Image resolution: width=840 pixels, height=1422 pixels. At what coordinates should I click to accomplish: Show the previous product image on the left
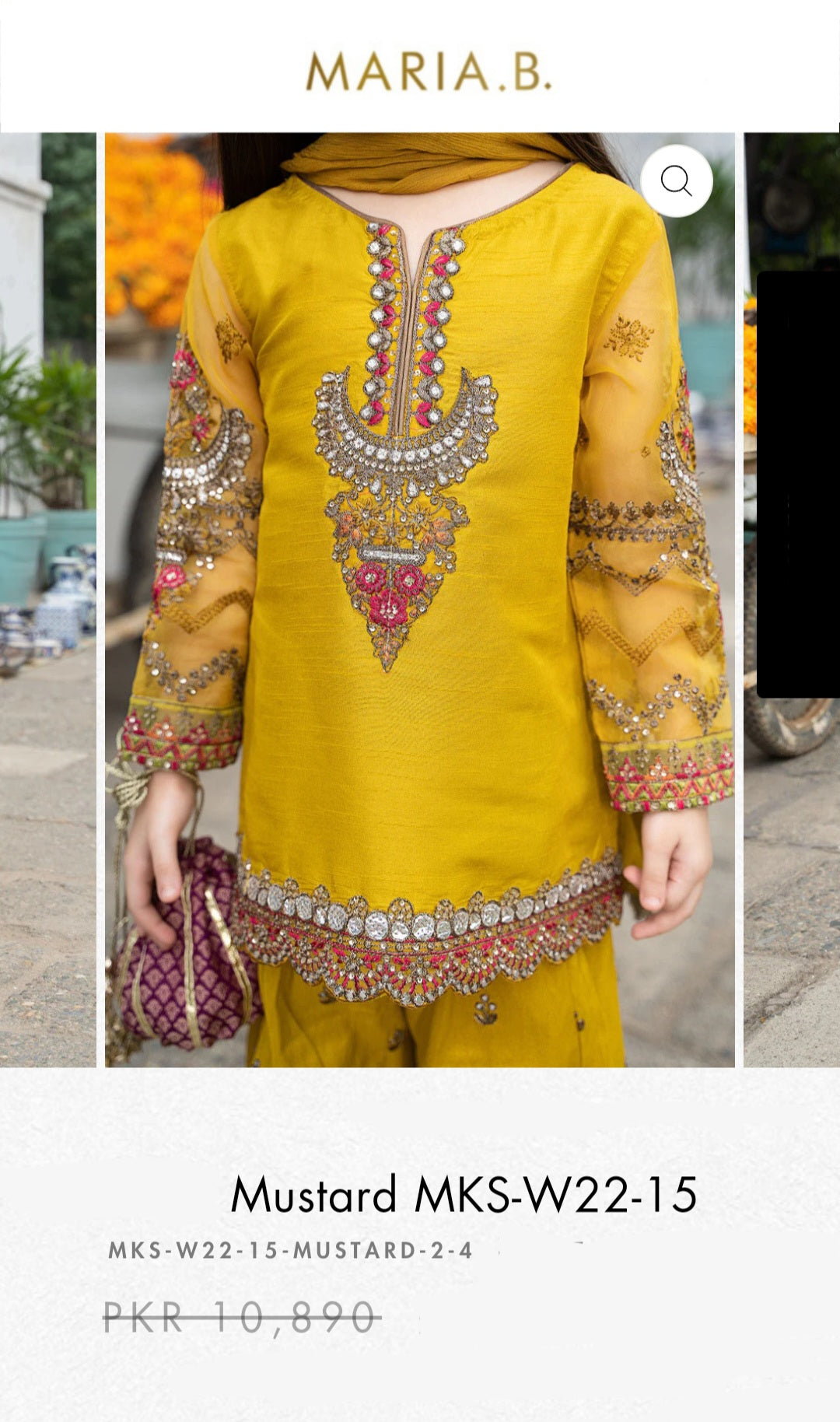[x=47, y=599]
